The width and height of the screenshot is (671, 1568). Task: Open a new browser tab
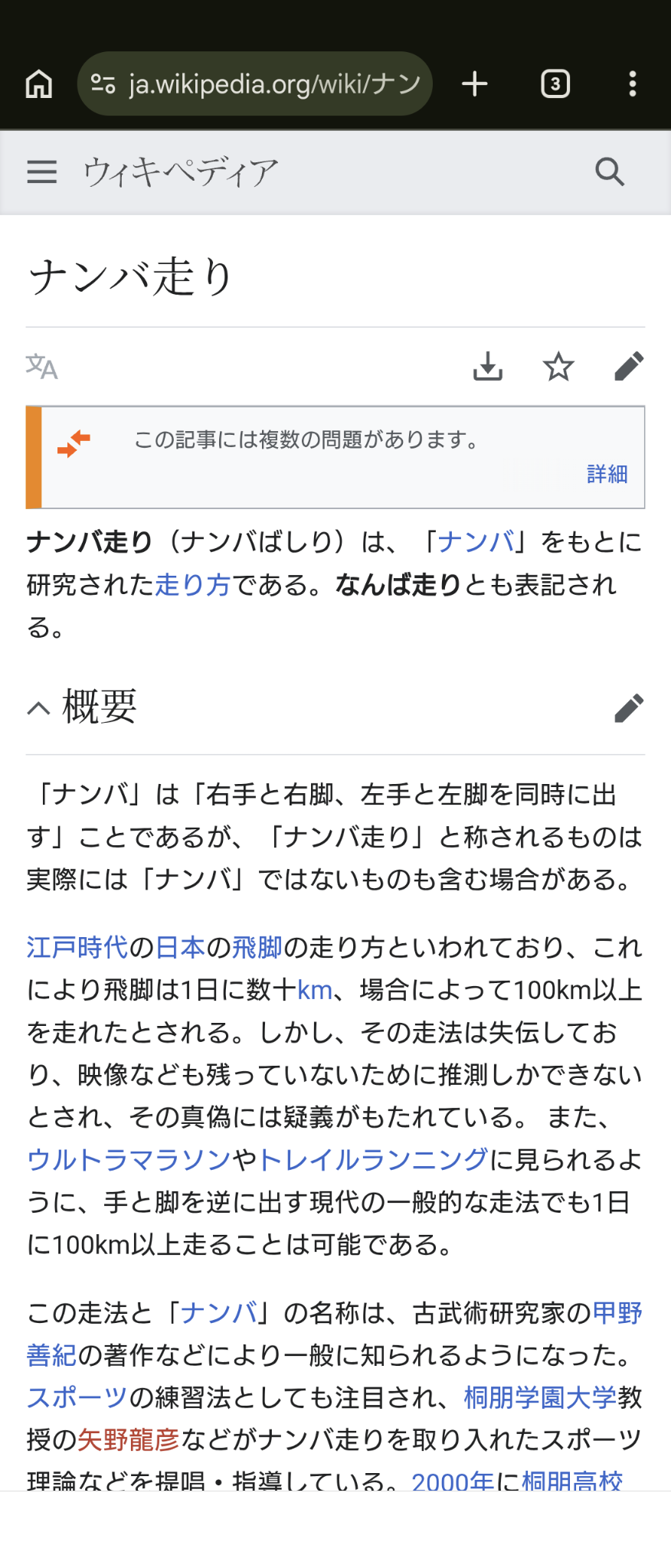tap(475, 83)
